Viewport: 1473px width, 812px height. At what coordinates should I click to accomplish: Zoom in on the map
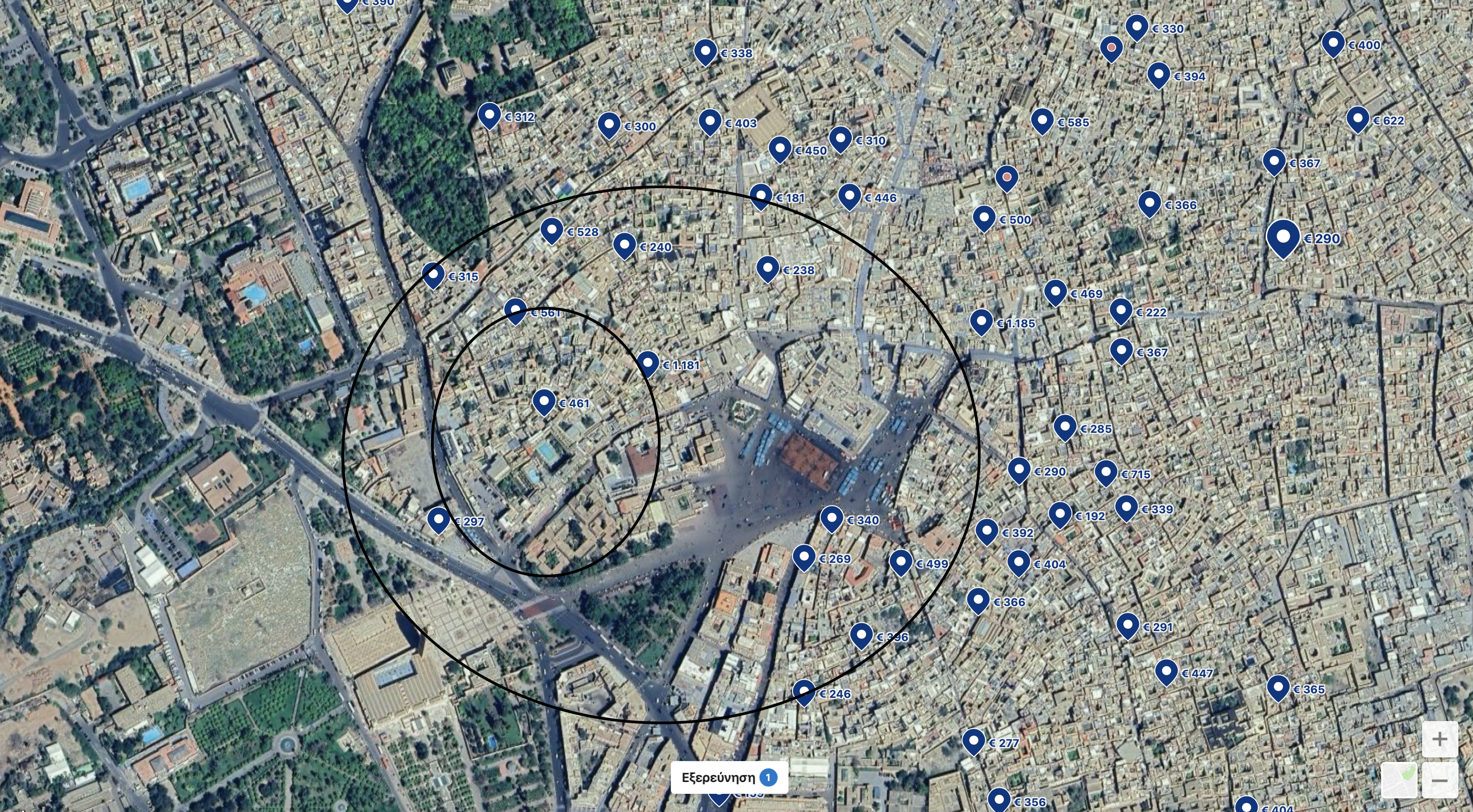pyautogui.click(x=1439, y=739)
